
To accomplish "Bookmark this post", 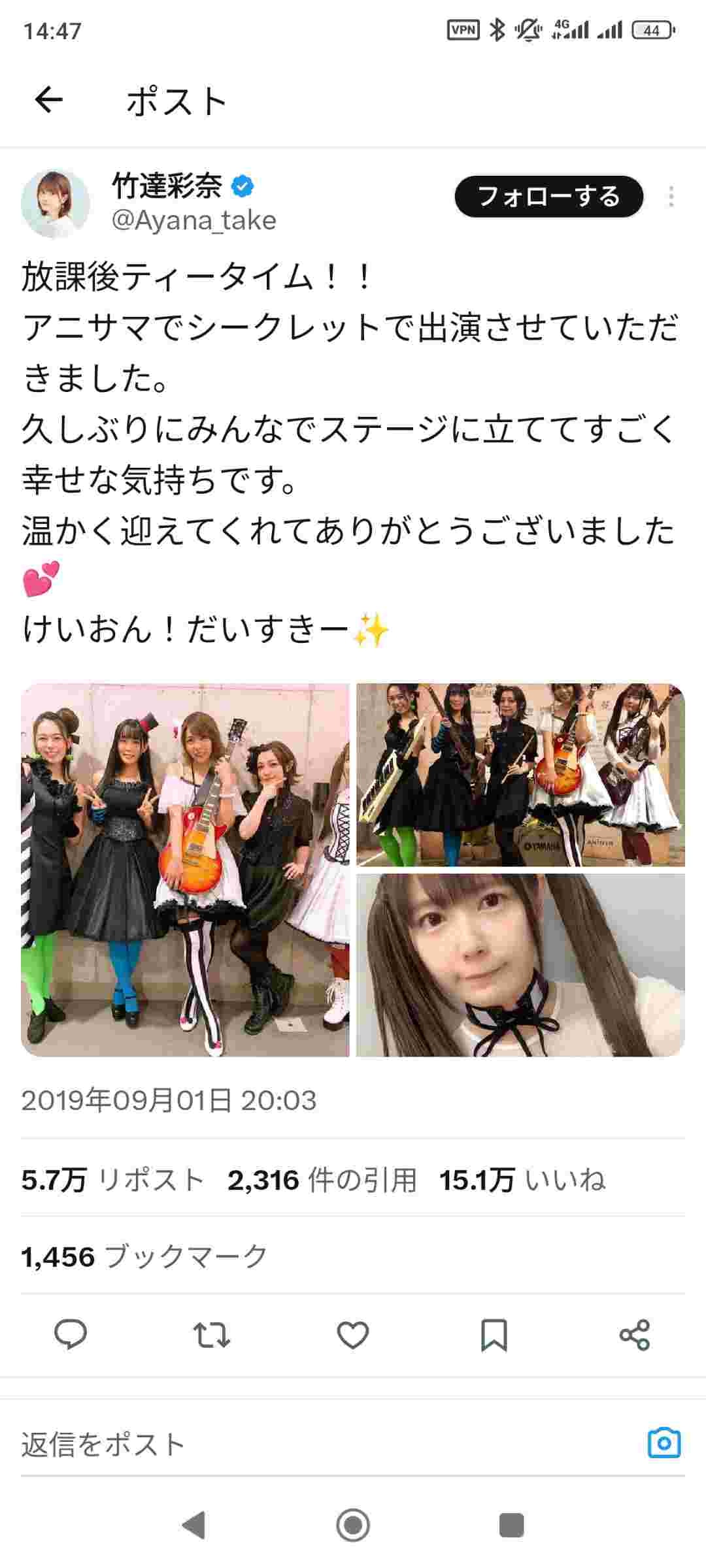I will [x=494, y=1335].
